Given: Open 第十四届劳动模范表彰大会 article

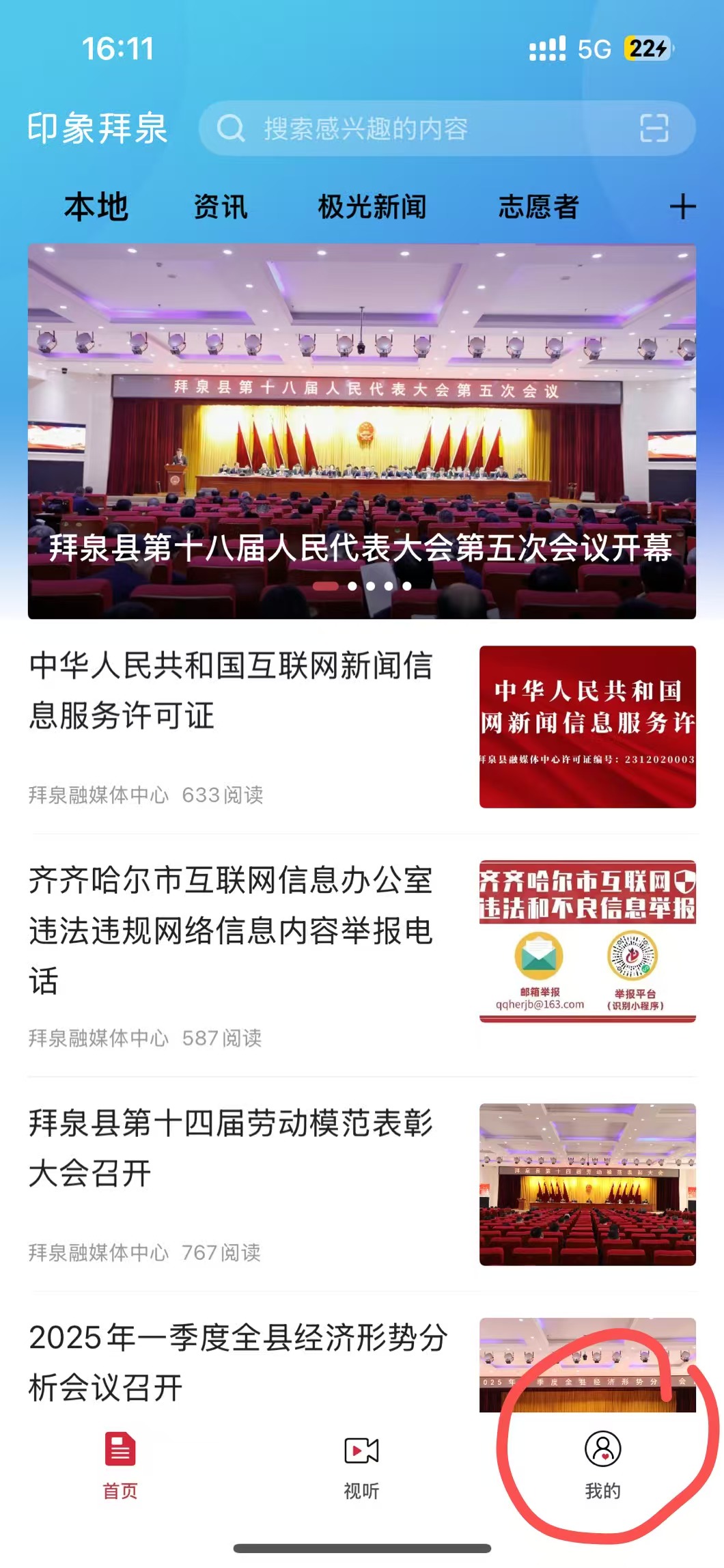Looking at the screenshot, I should click(x=231, y=1148).
